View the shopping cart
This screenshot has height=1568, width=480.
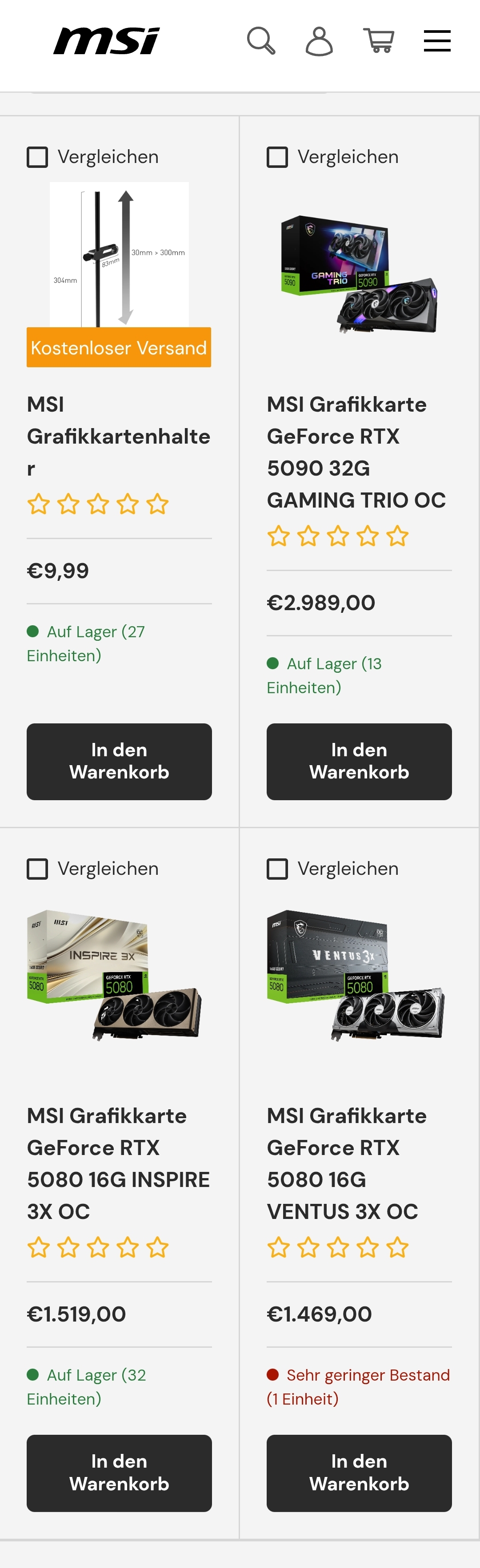[x=378, y=41]
